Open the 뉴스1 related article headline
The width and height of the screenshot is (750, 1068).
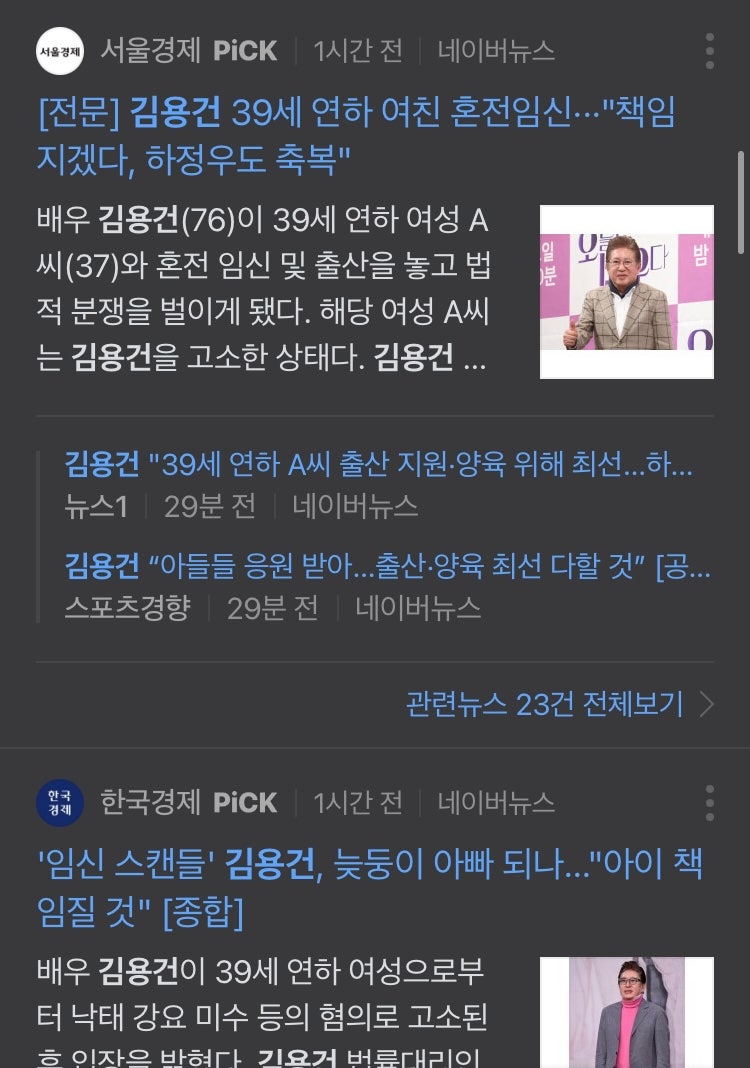(x=379, y=464)
